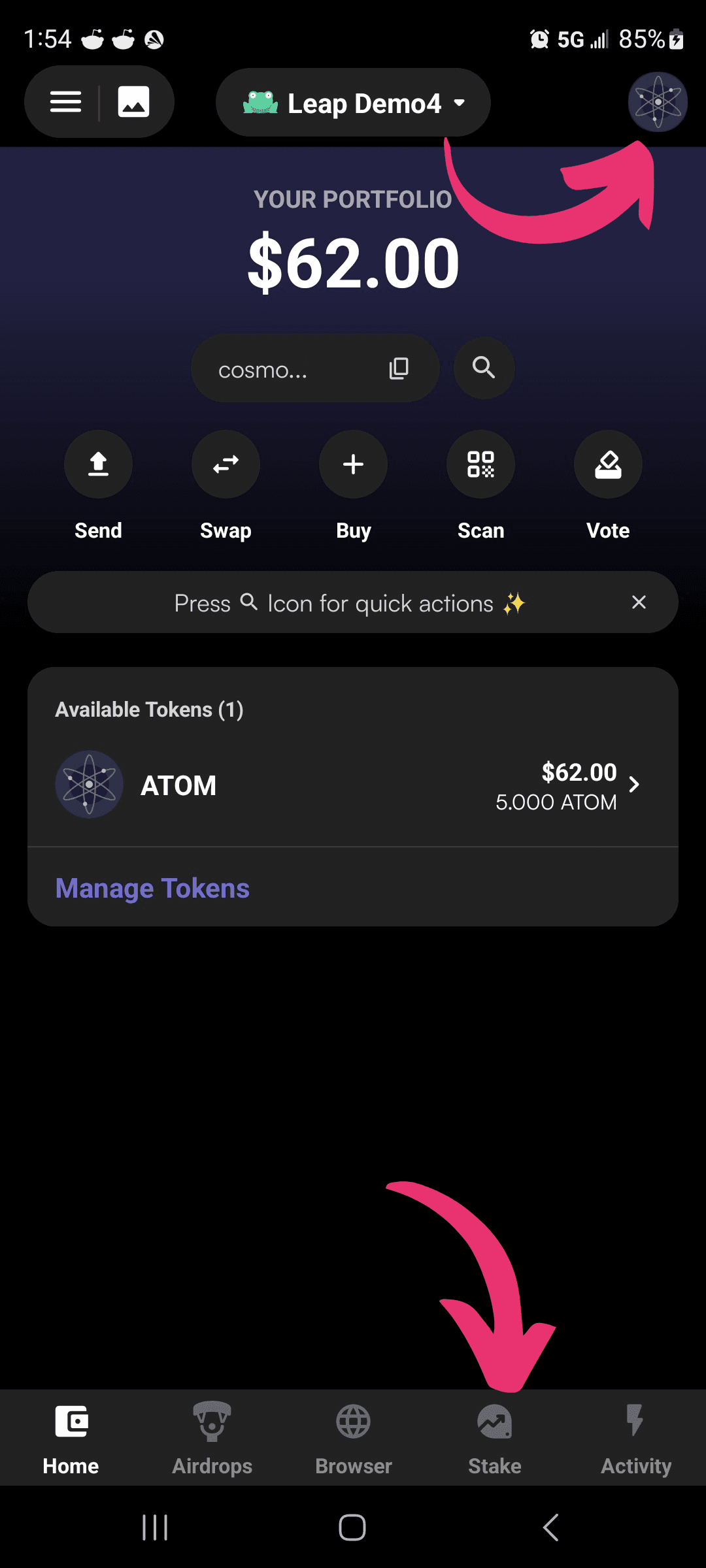706x1568 pixels.
Task: Open the image gallery icon
Action: [x=133, y=102]
